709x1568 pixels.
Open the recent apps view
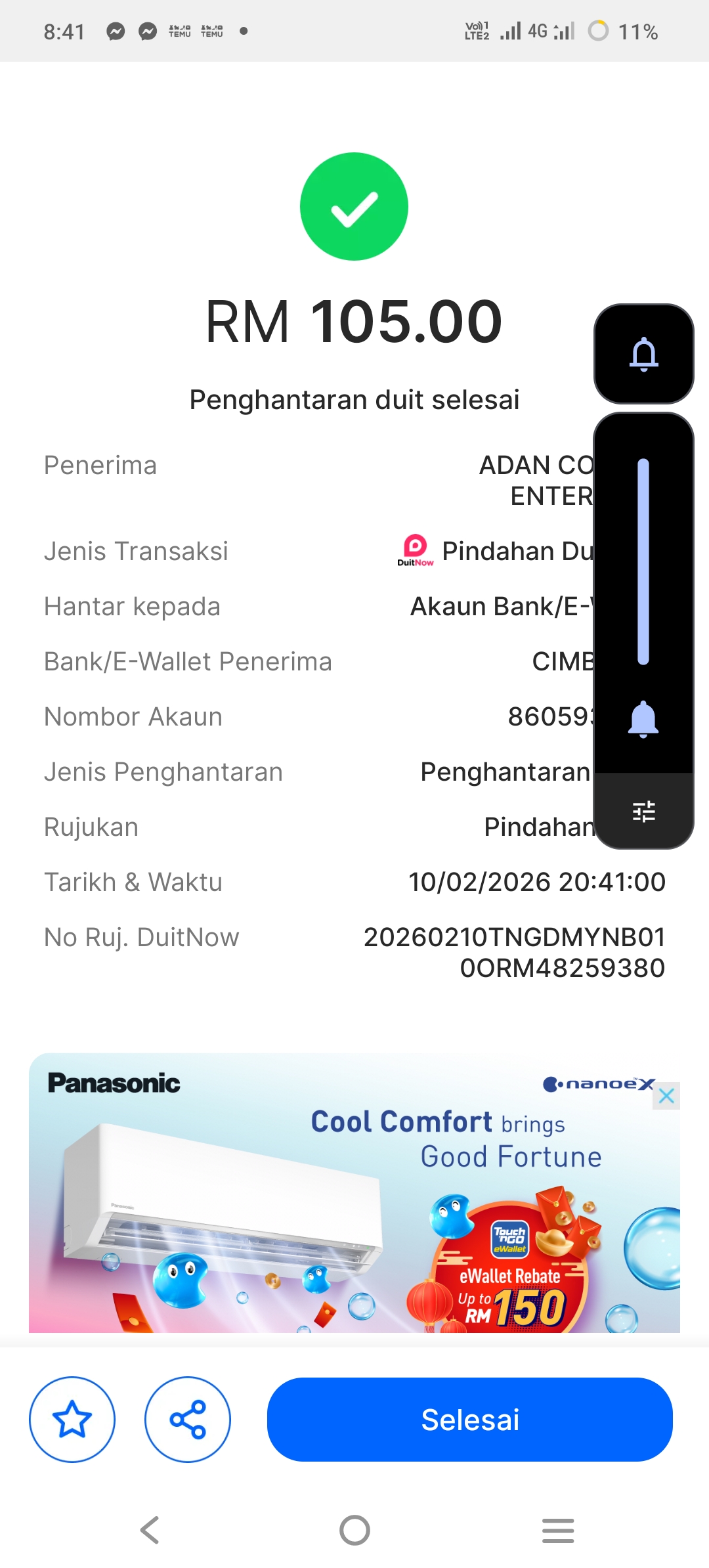(558, 1530)
